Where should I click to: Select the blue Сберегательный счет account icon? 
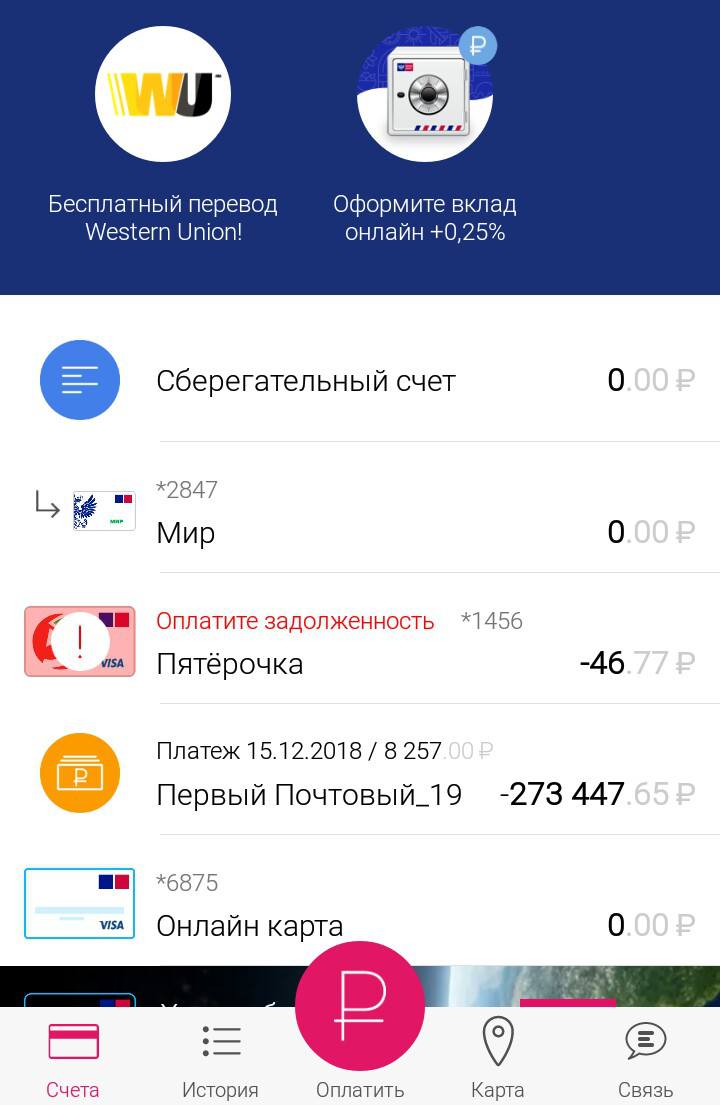pyautogui.click(x=80, y=380)
